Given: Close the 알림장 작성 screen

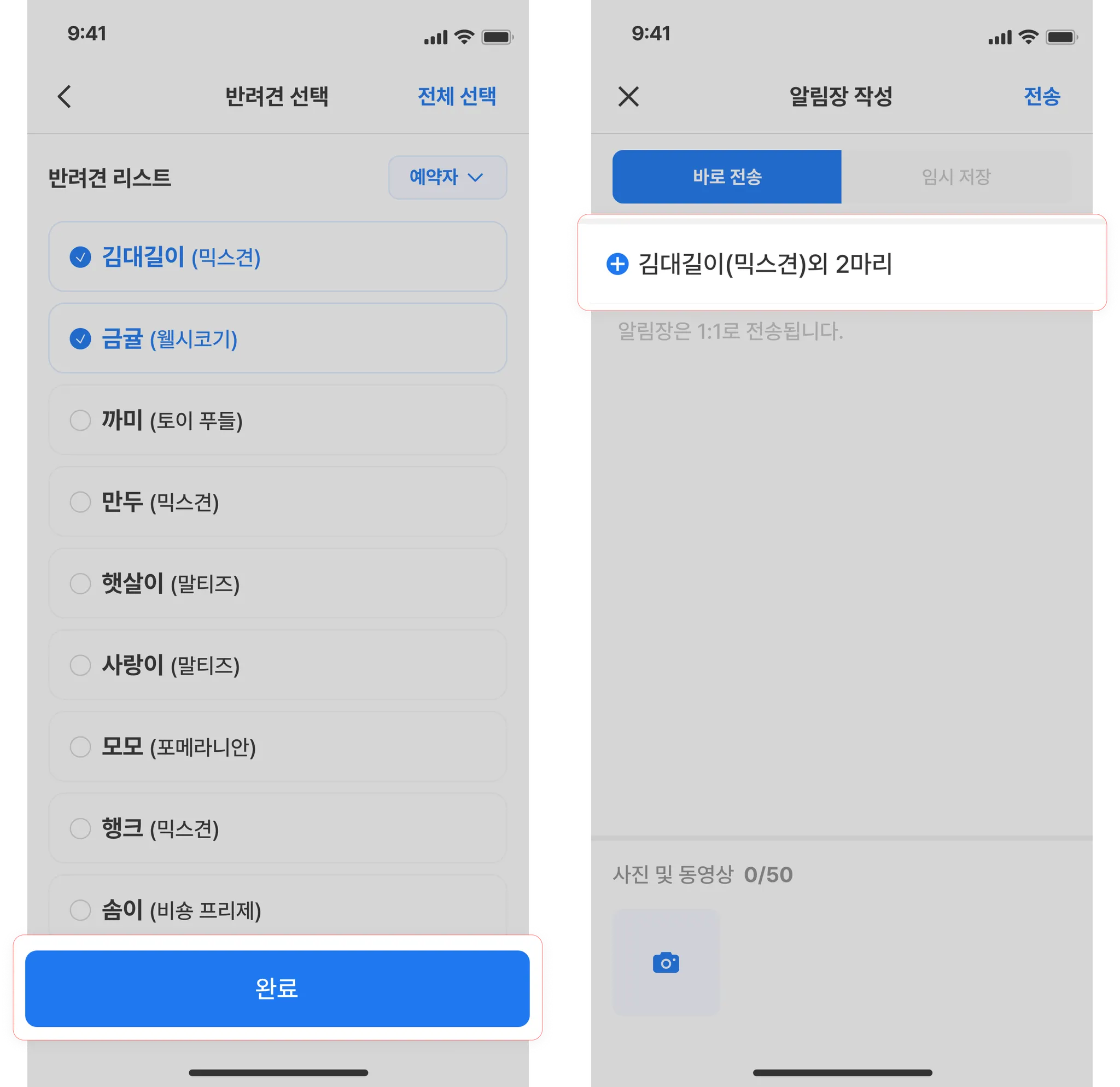Looking at the screenshot, I should click(x=628, y=97).
